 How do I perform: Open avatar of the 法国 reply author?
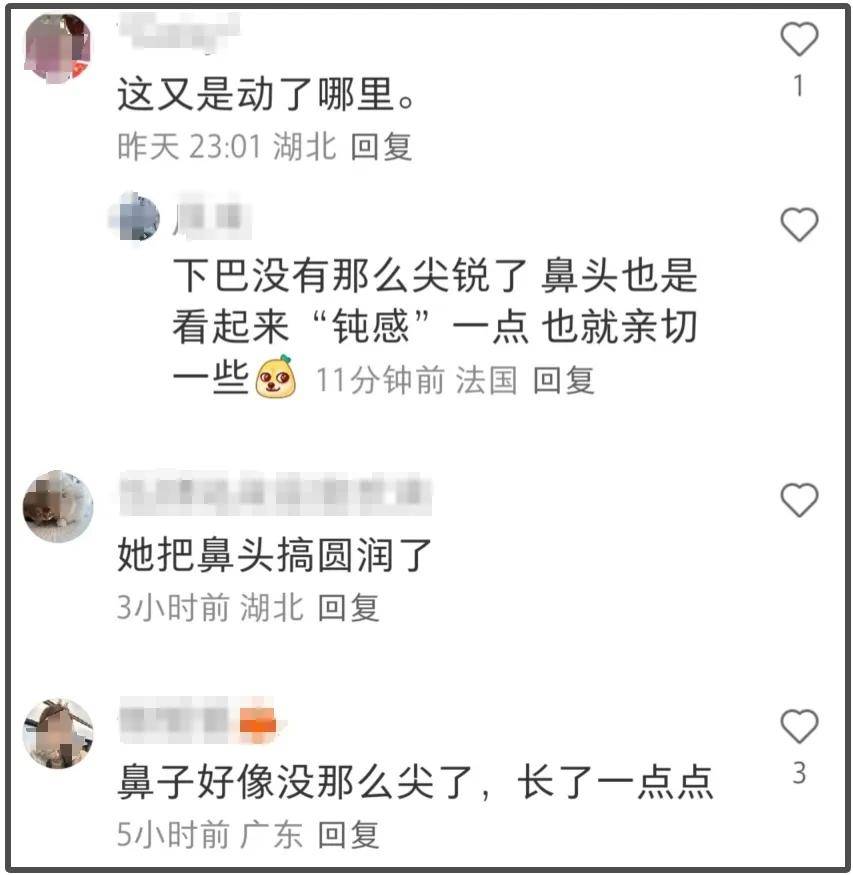point(139,218)
